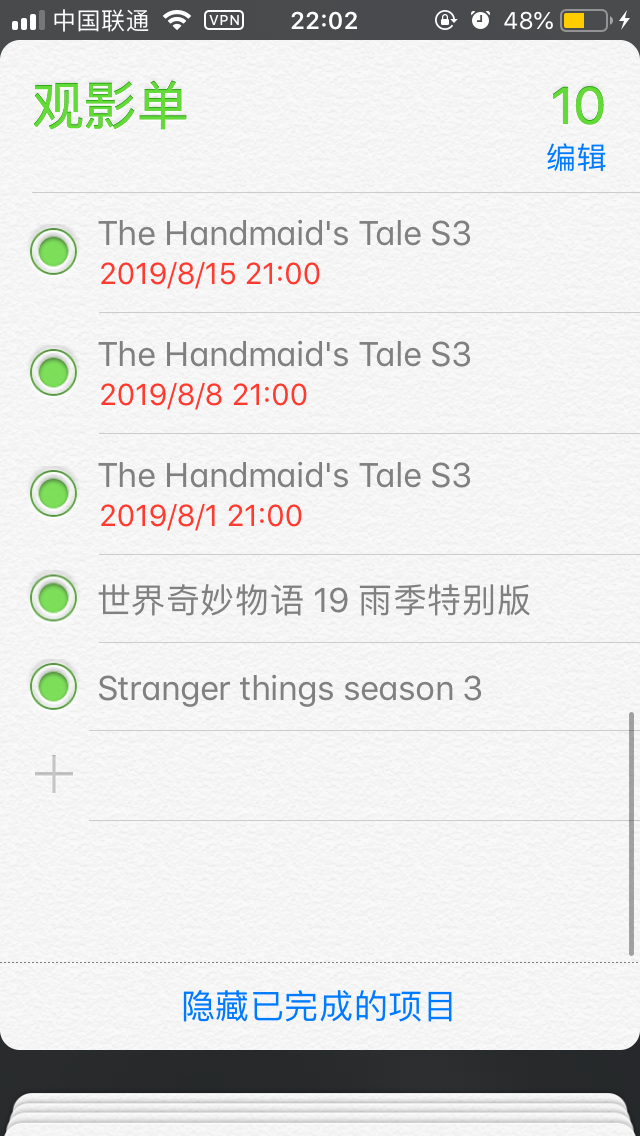Tap 编辑 to edit the list
640x1136 pixels.
click(x=576, y=158)
